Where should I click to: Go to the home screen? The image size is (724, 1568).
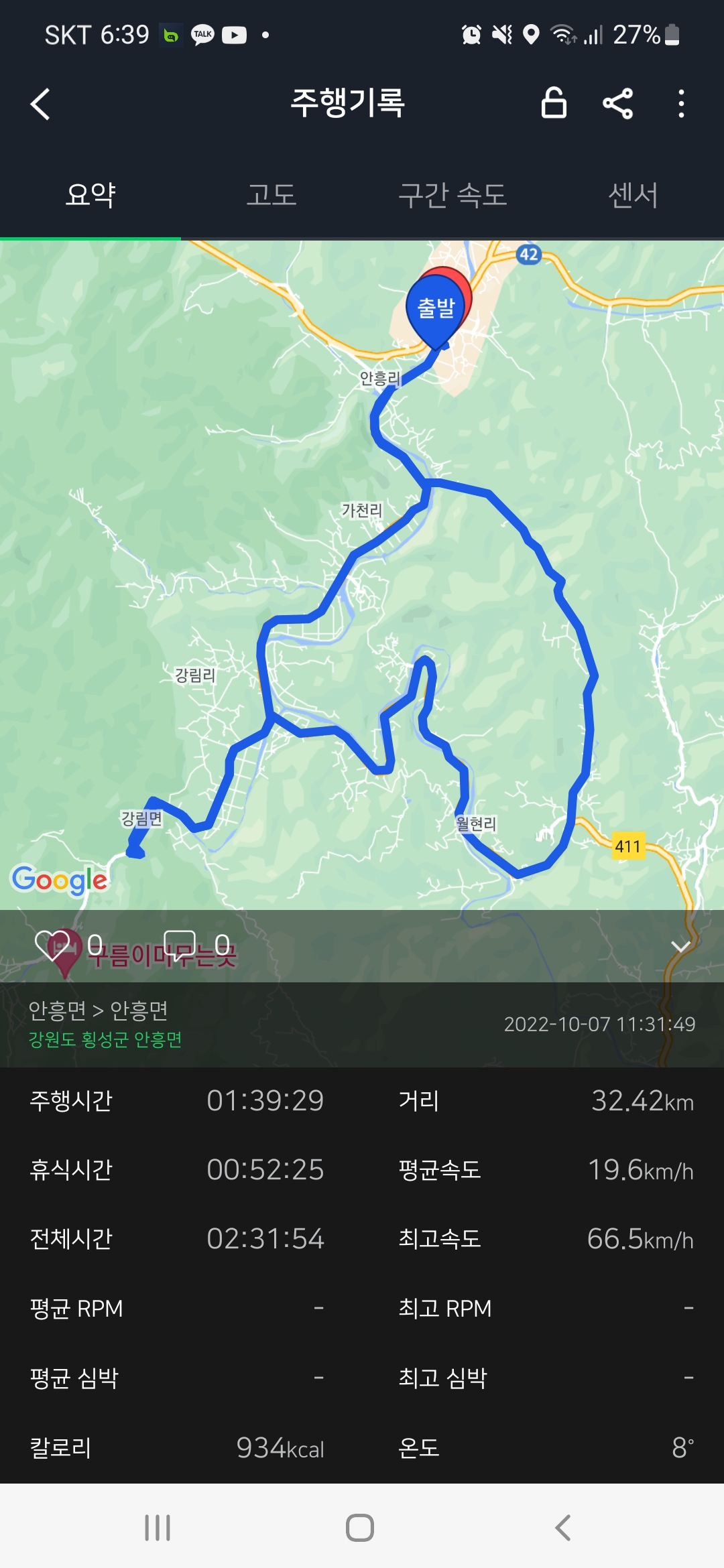(x=360, y=1528)
